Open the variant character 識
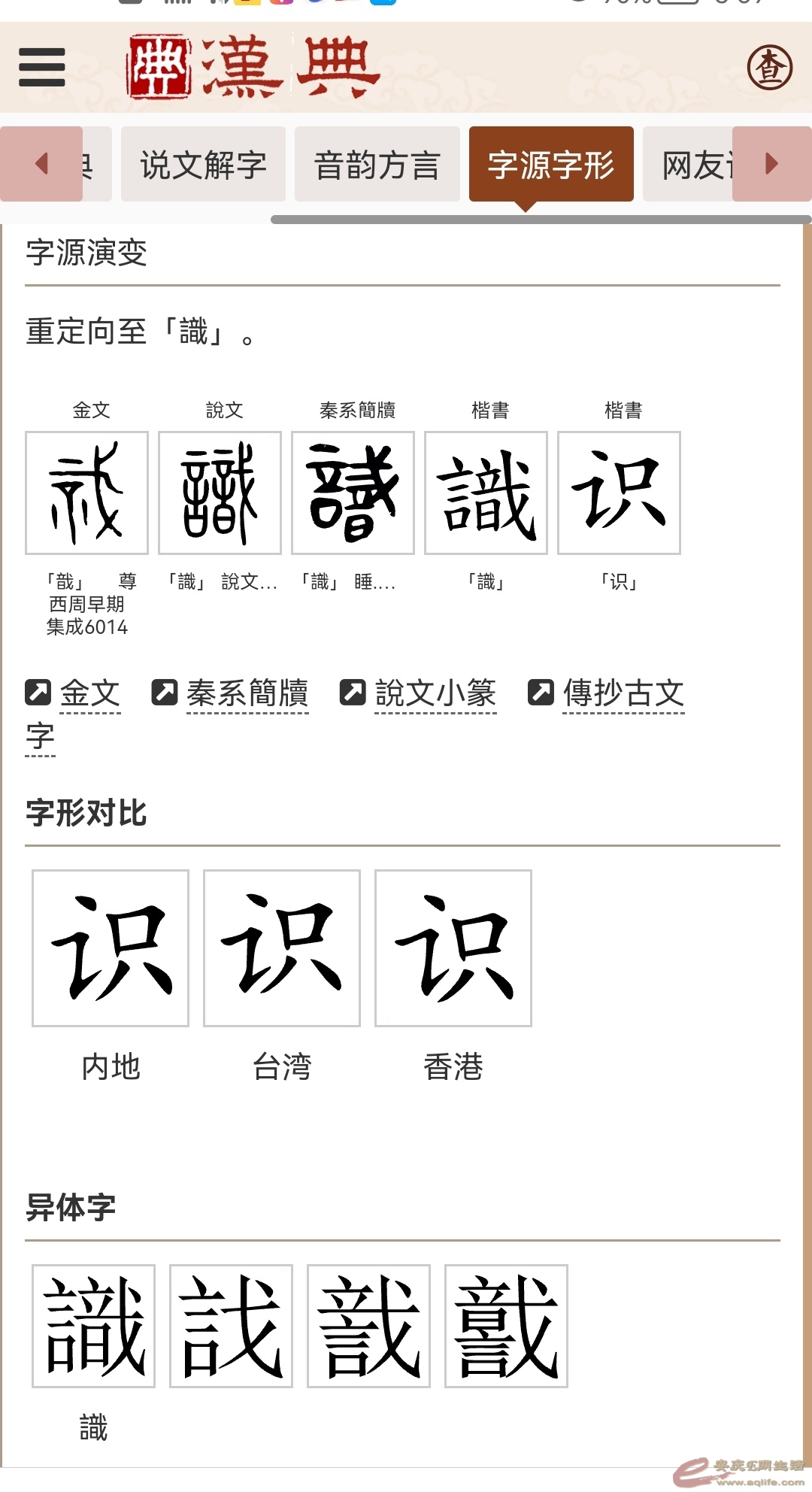The image size is (812, 1492). point(93,1326)
